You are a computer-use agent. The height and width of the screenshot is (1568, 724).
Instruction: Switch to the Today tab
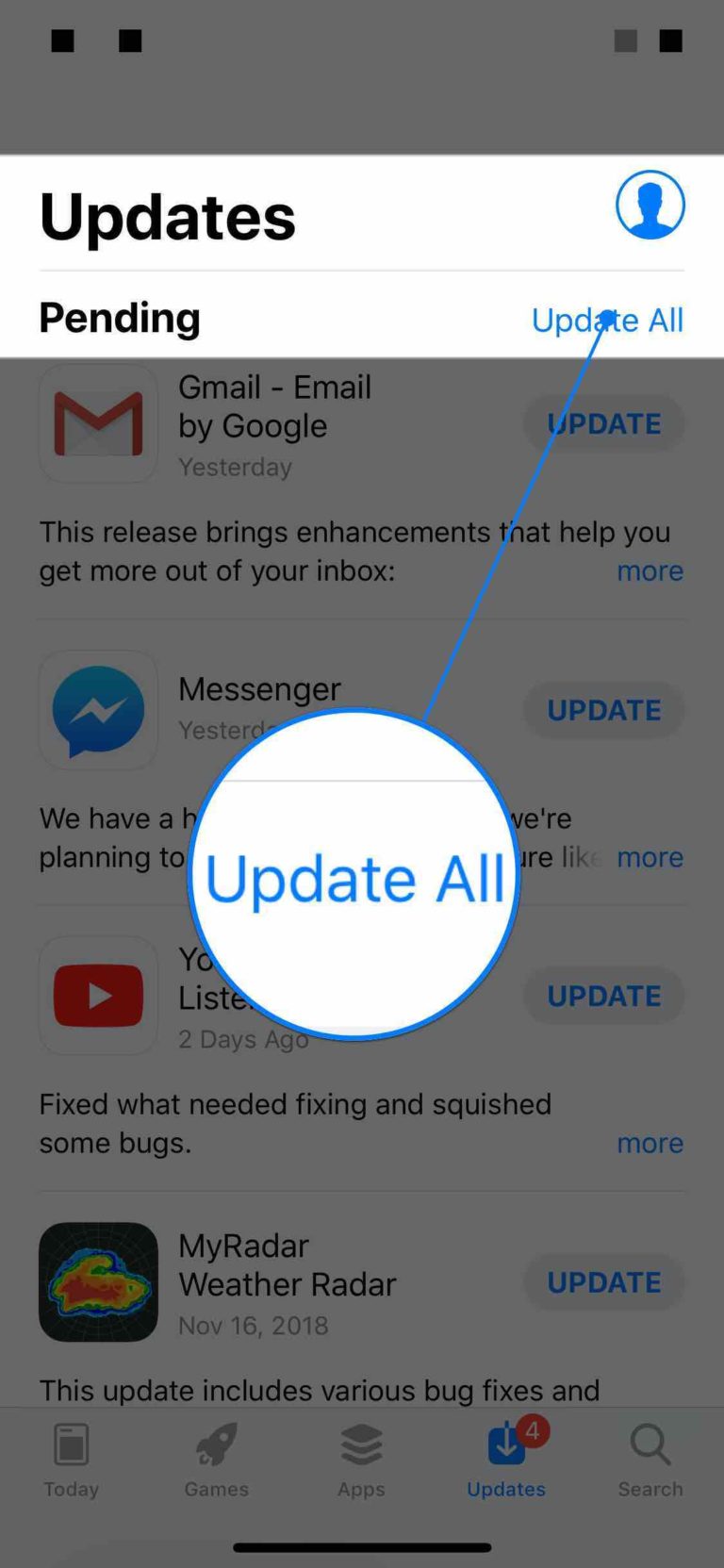click(72, 1460)
